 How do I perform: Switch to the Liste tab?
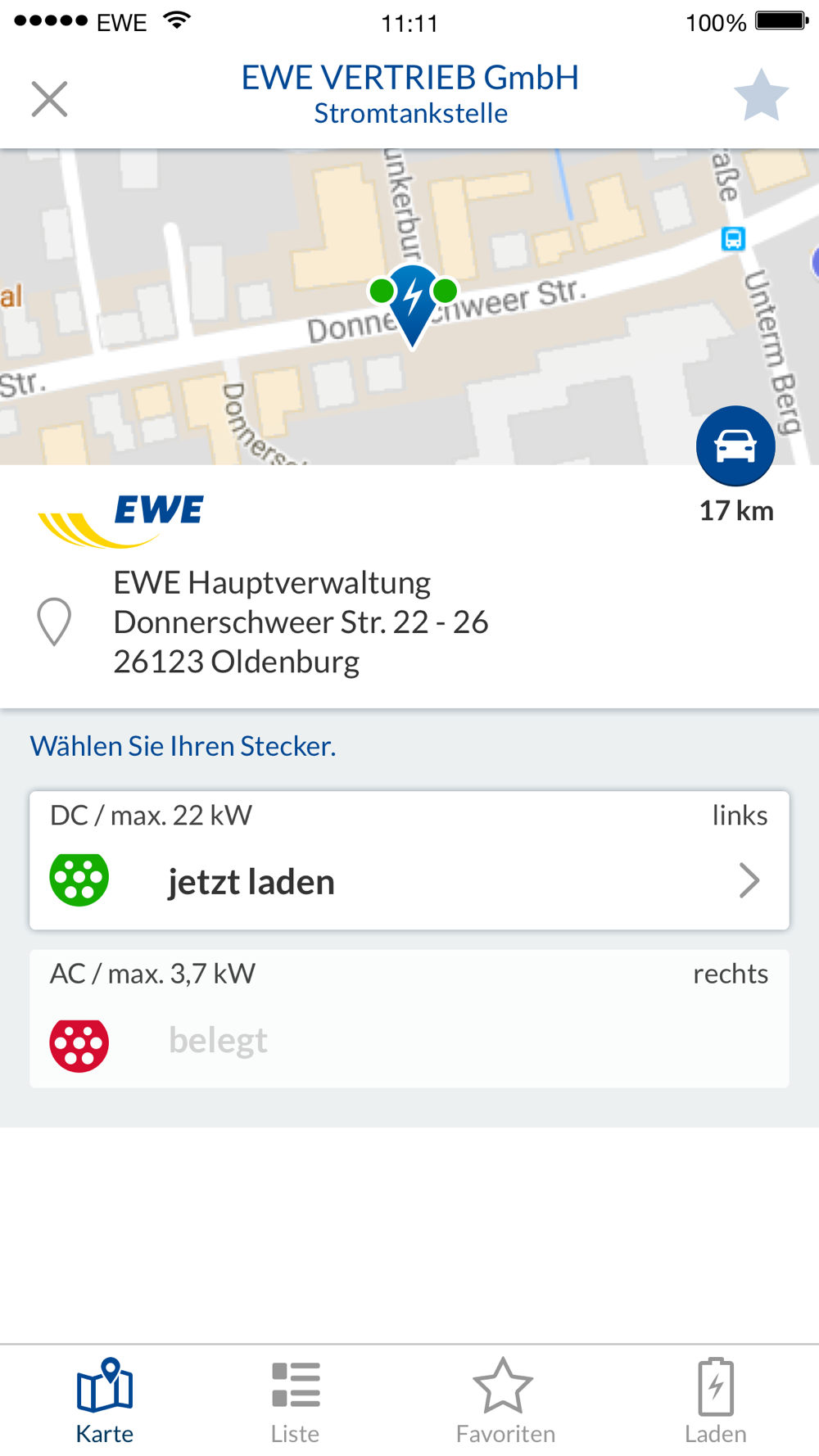pos(296,1401)
